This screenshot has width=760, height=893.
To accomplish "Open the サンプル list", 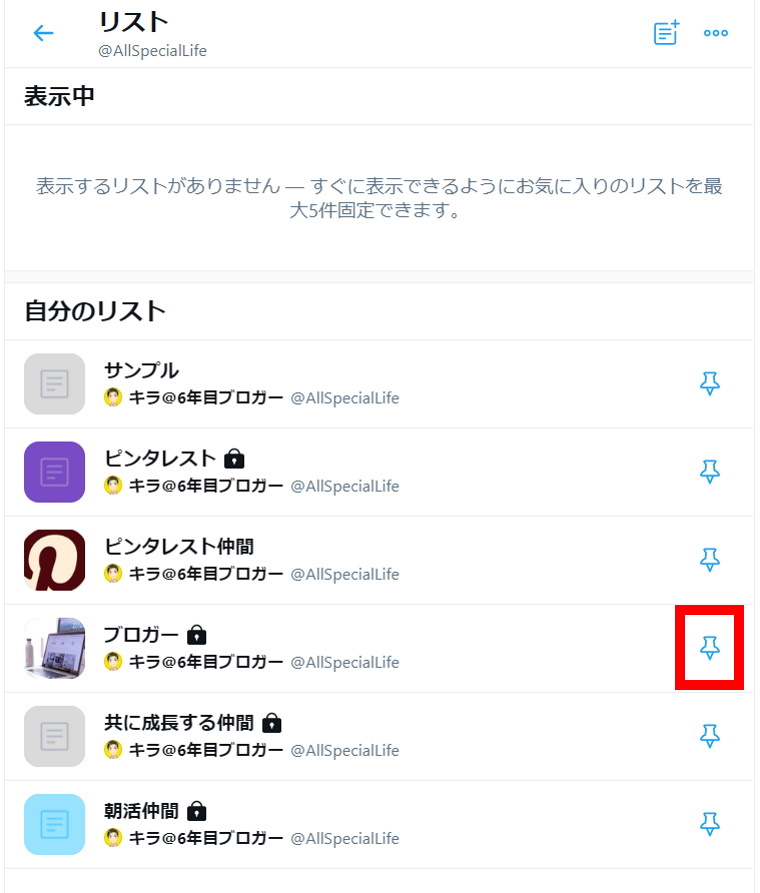I will pyautogui.click(x=141, y=371).
